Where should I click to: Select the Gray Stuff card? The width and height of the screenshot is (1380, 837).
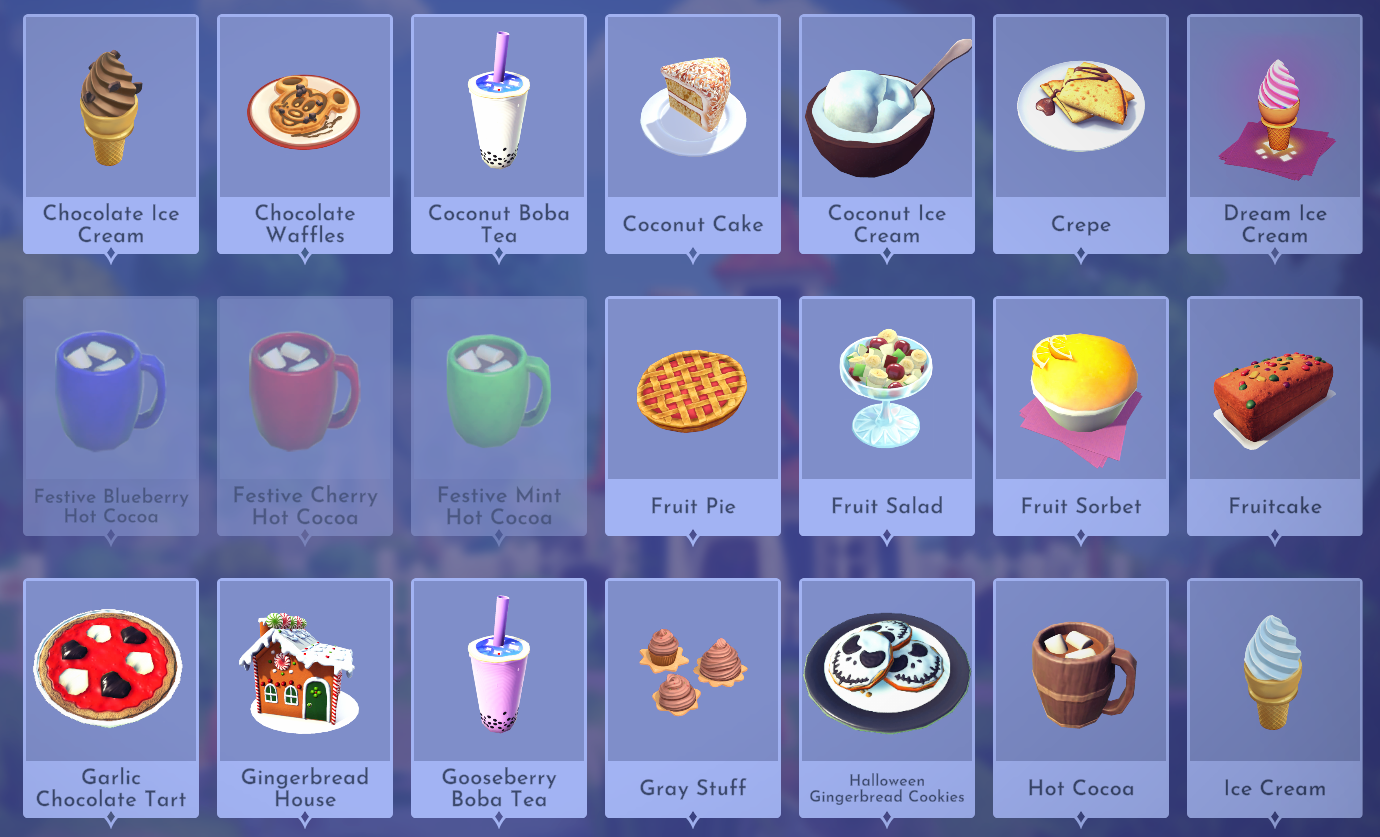[x=693, y=698]
